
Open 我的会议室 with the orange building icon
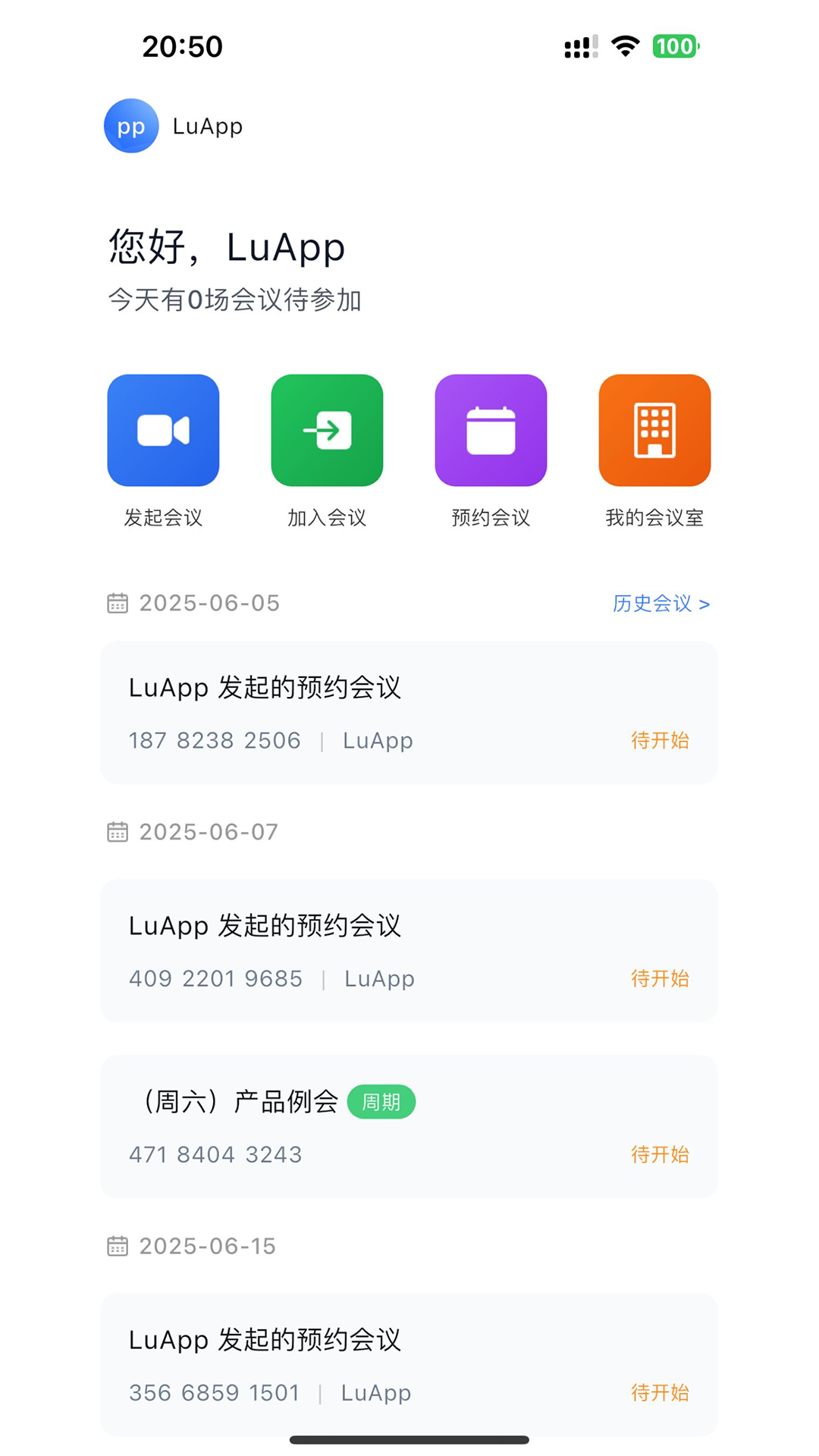(x=654, y=430)
